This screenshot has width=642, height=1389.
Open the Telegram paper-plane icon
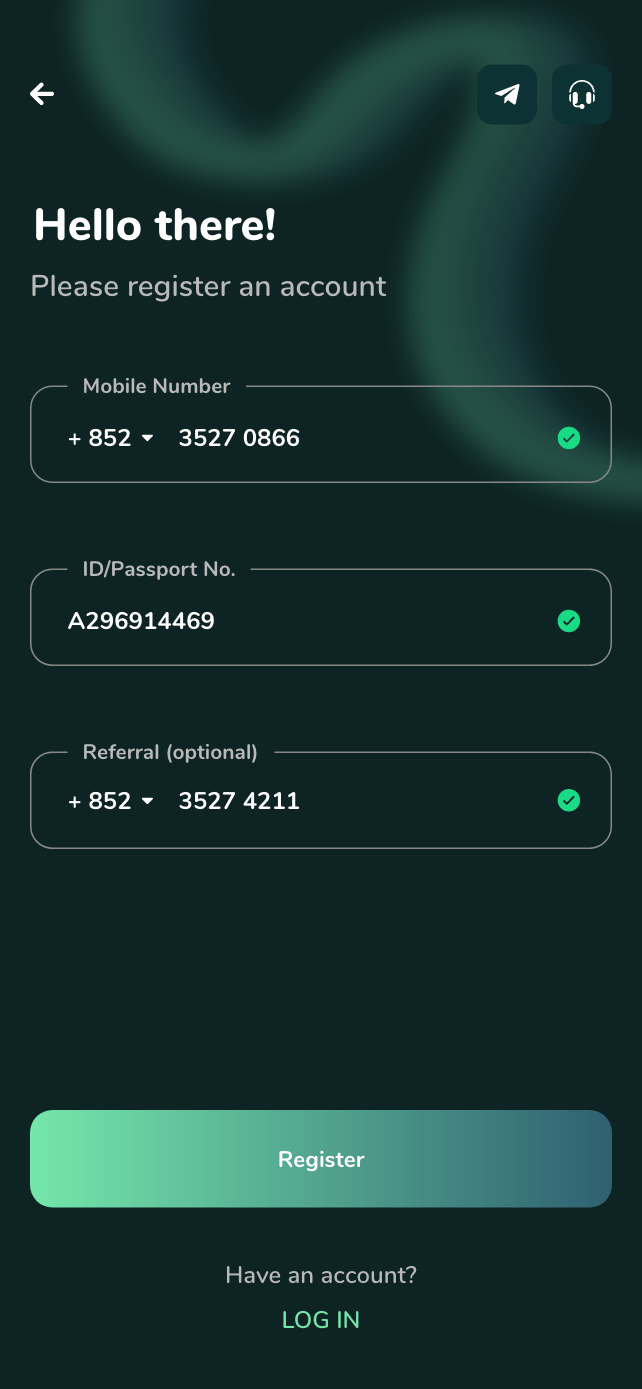[x=507, y=95]
